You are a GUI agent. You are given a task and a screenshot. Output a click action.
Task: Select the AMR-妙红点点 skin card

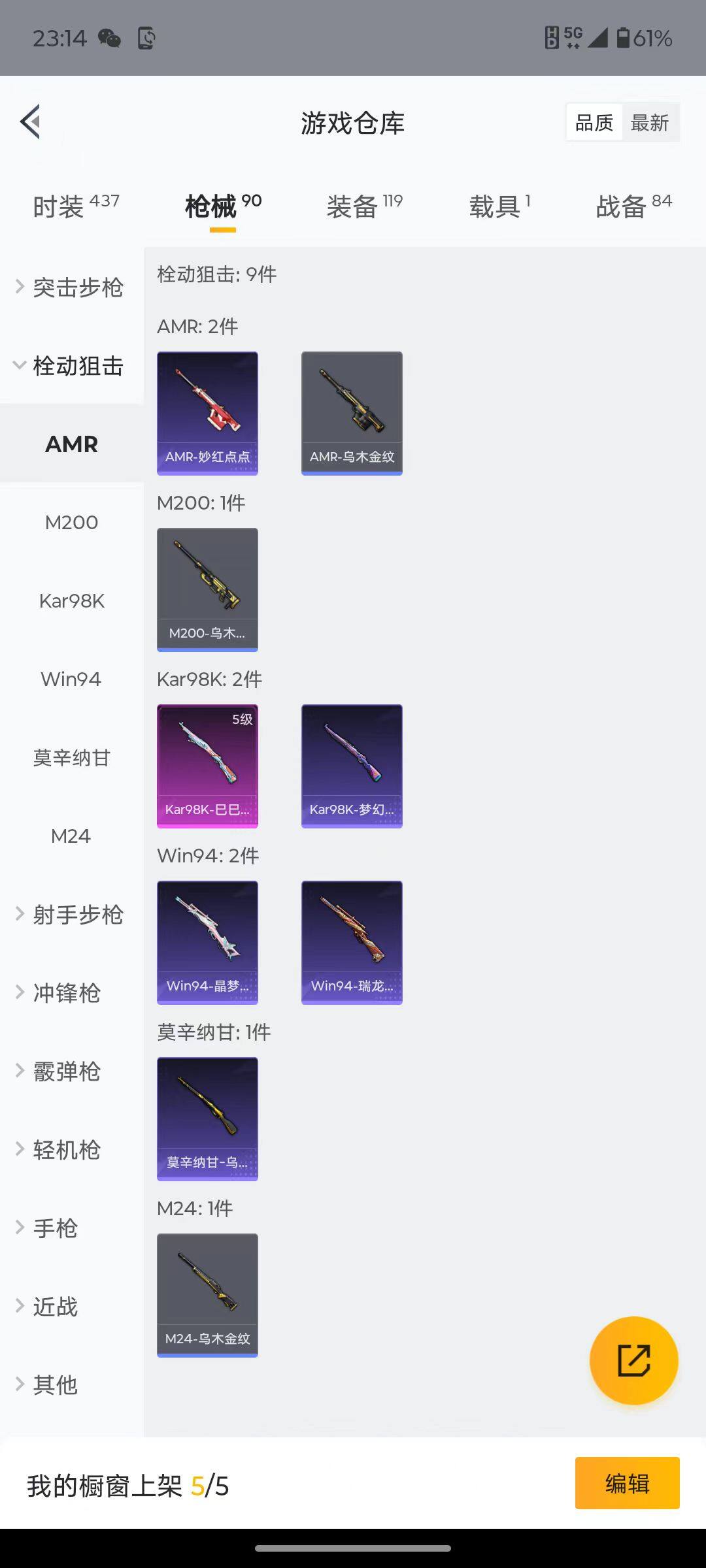pos(207,412)
